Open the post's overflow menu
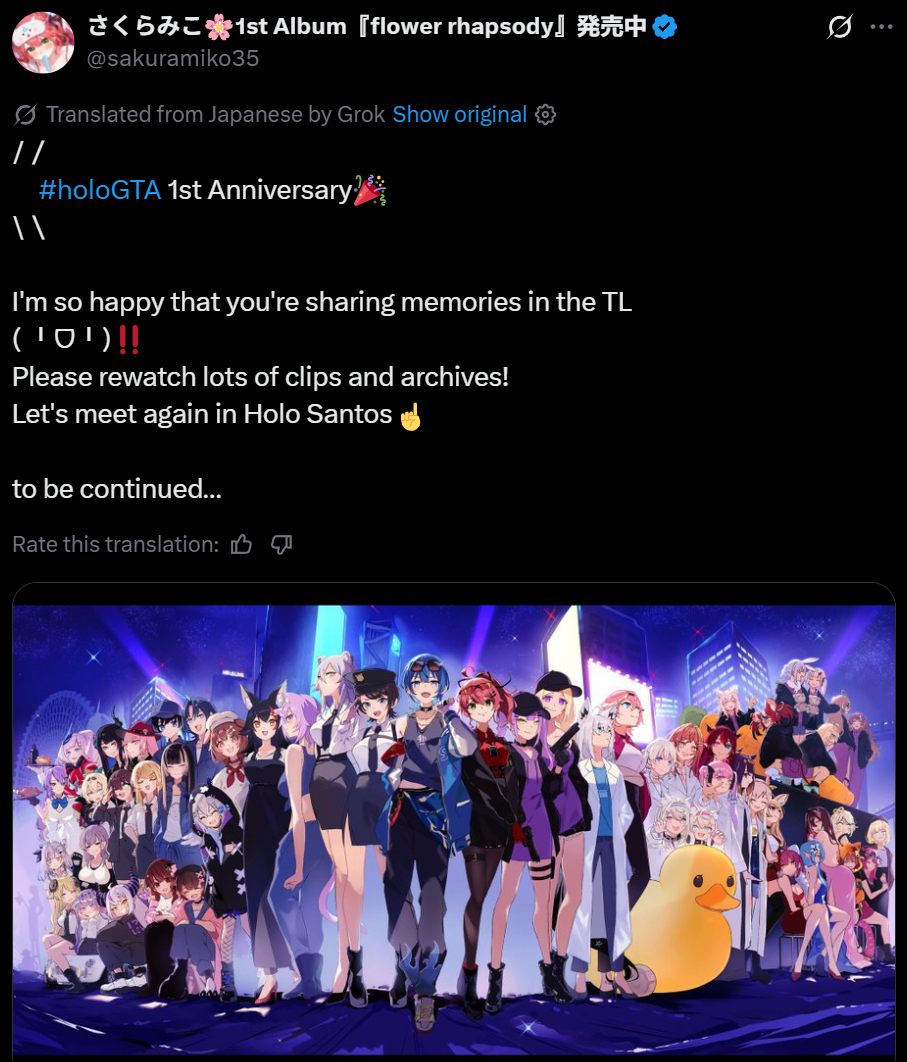 (881, 27)
